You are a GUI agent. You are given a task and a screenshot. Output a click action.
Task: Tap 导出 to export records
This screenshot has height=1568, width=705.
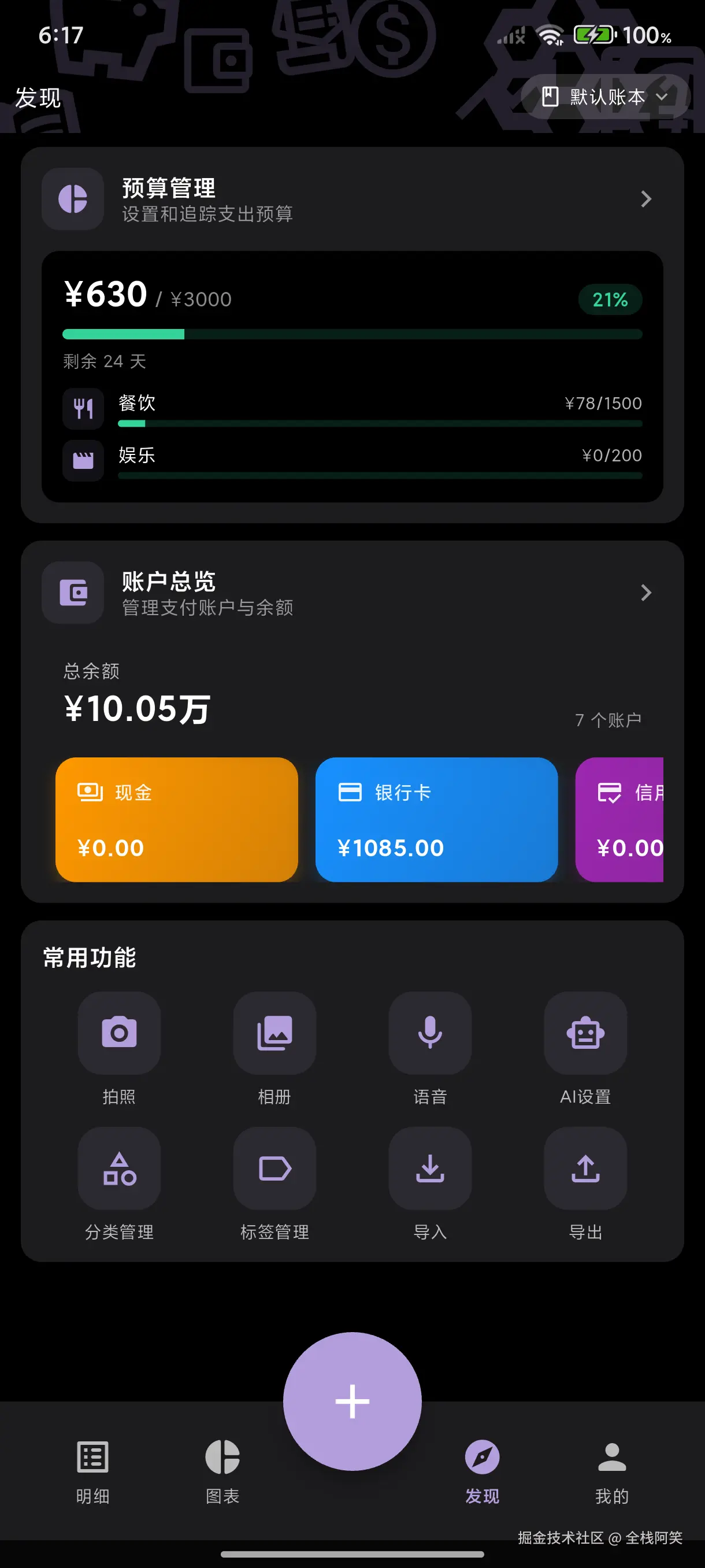click(x=585, y=1168)
